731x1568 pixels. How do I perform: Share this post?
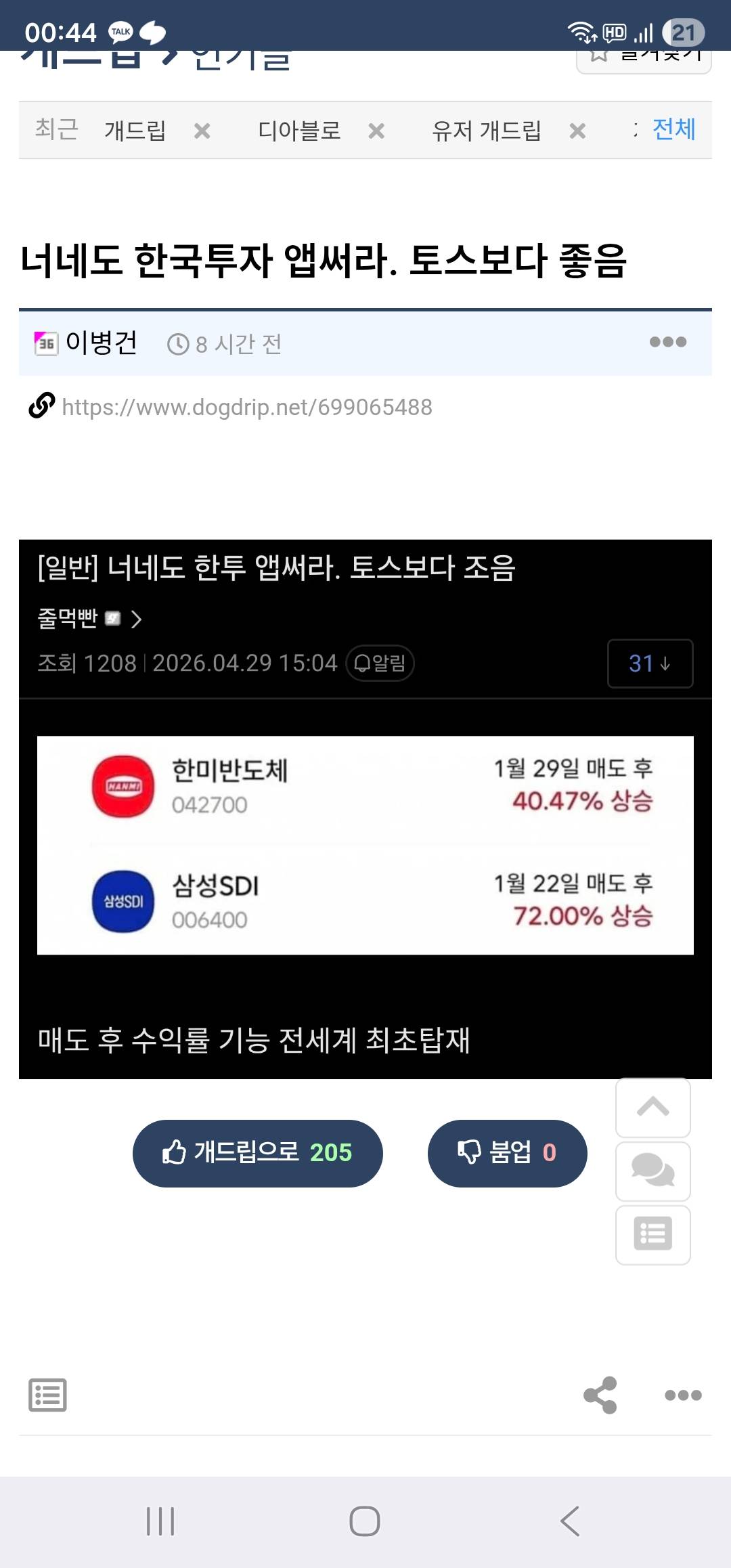600,1395
